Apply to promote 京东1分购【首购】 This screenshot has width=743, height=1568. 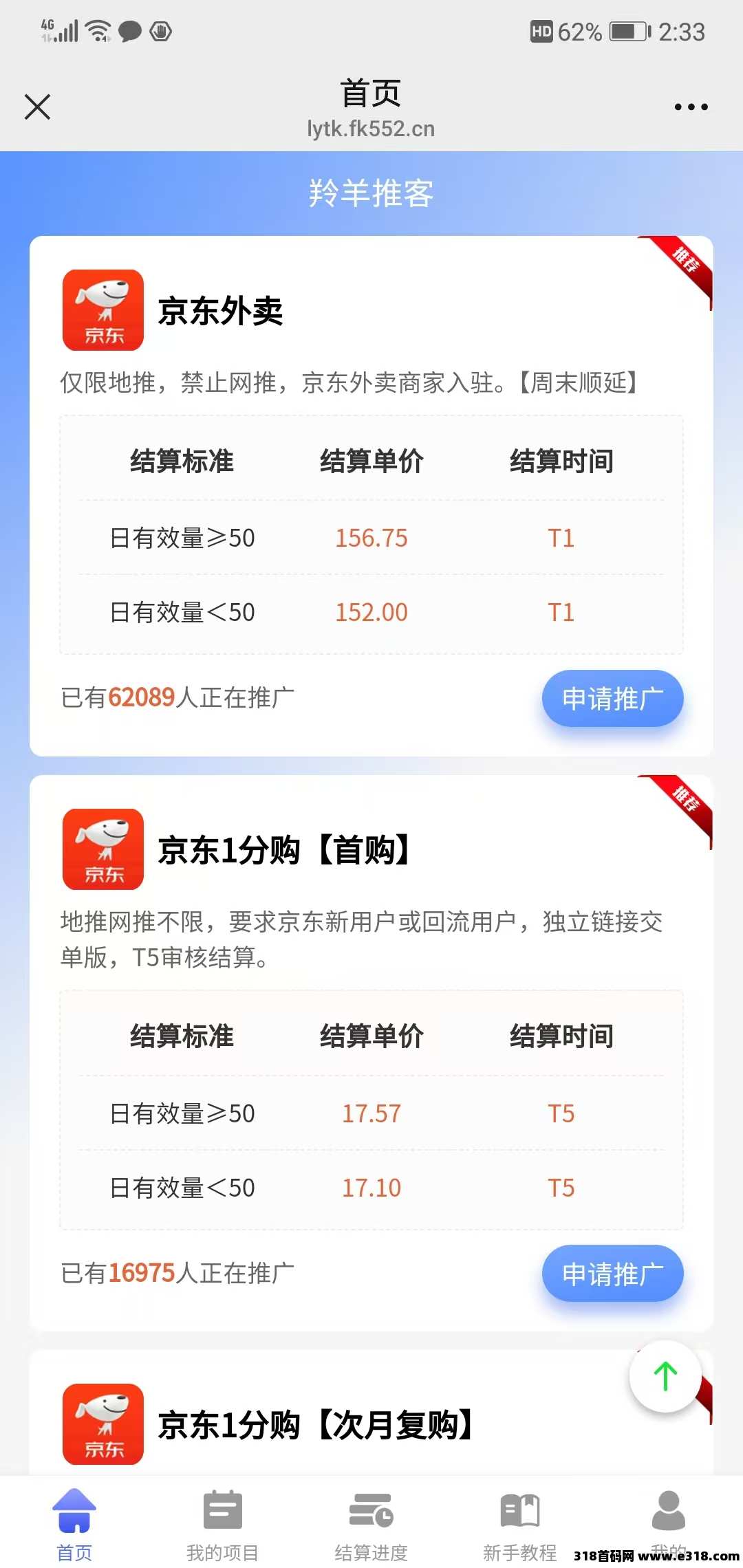pos(612,1273)
